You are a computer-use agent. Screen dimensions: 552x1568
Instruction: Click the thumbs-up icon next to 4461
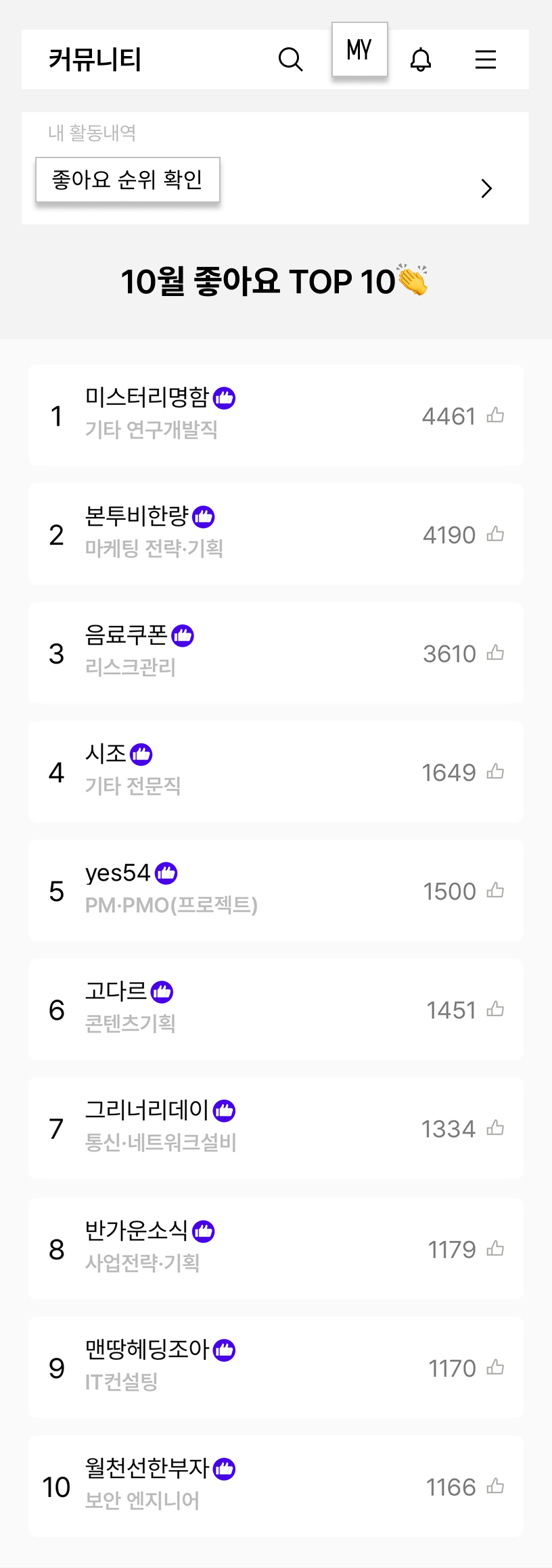(495, 415)
